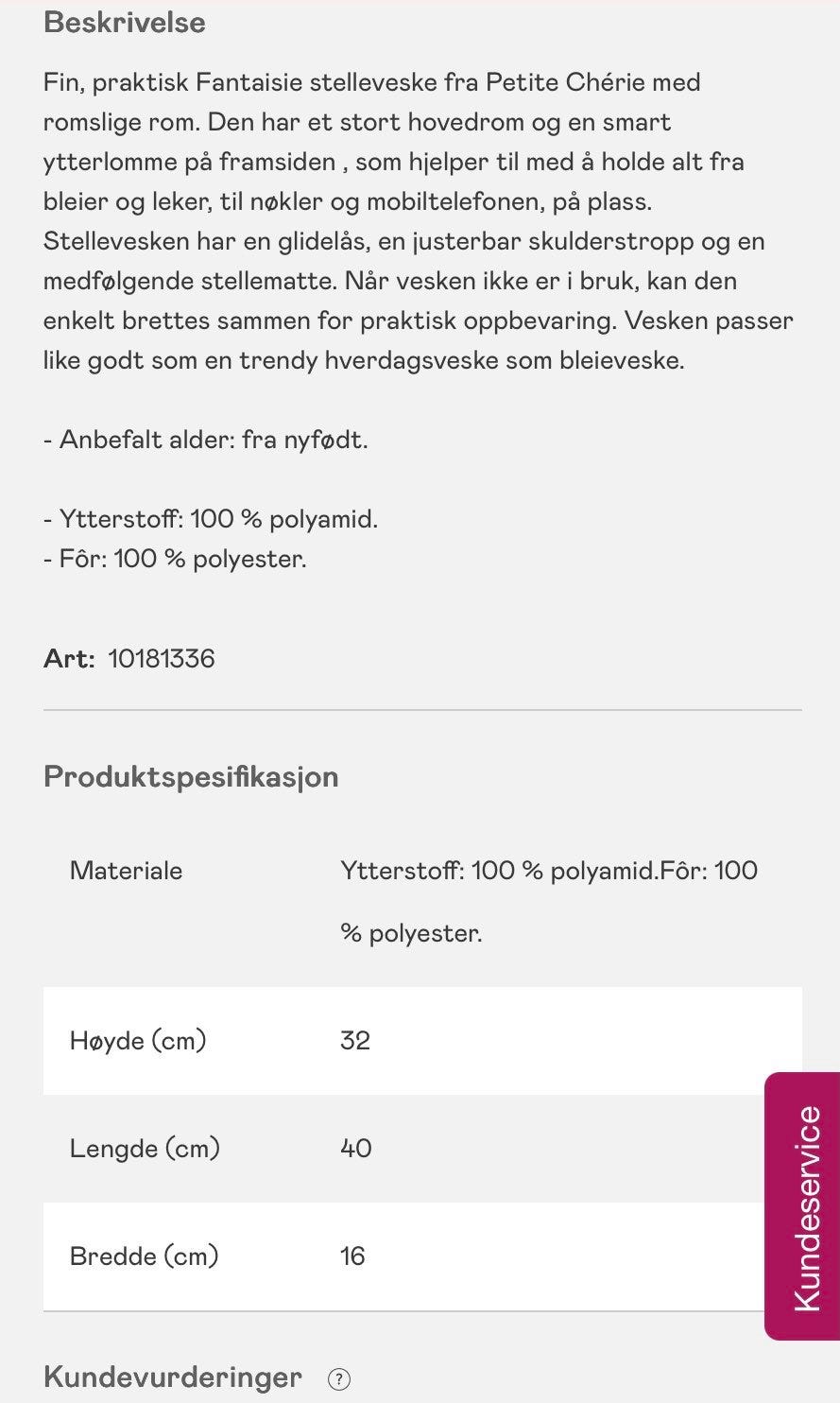Expand the Produktspesifikasjon section
840x1403 pixels.
pos(189,776)
